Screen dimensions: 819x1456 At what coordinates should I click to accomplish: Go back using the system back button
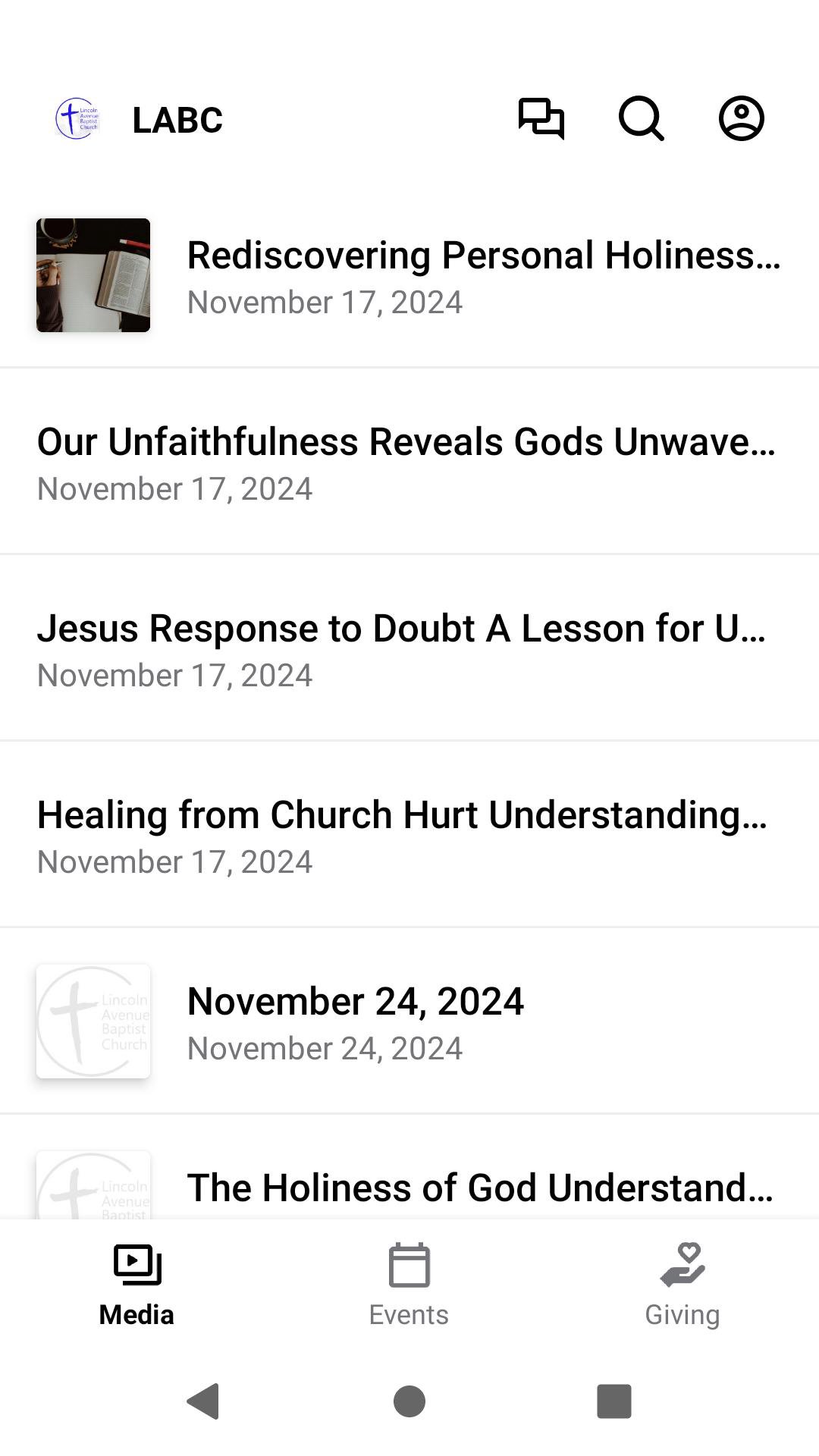pyautogui.click(x=203, y=1401)
